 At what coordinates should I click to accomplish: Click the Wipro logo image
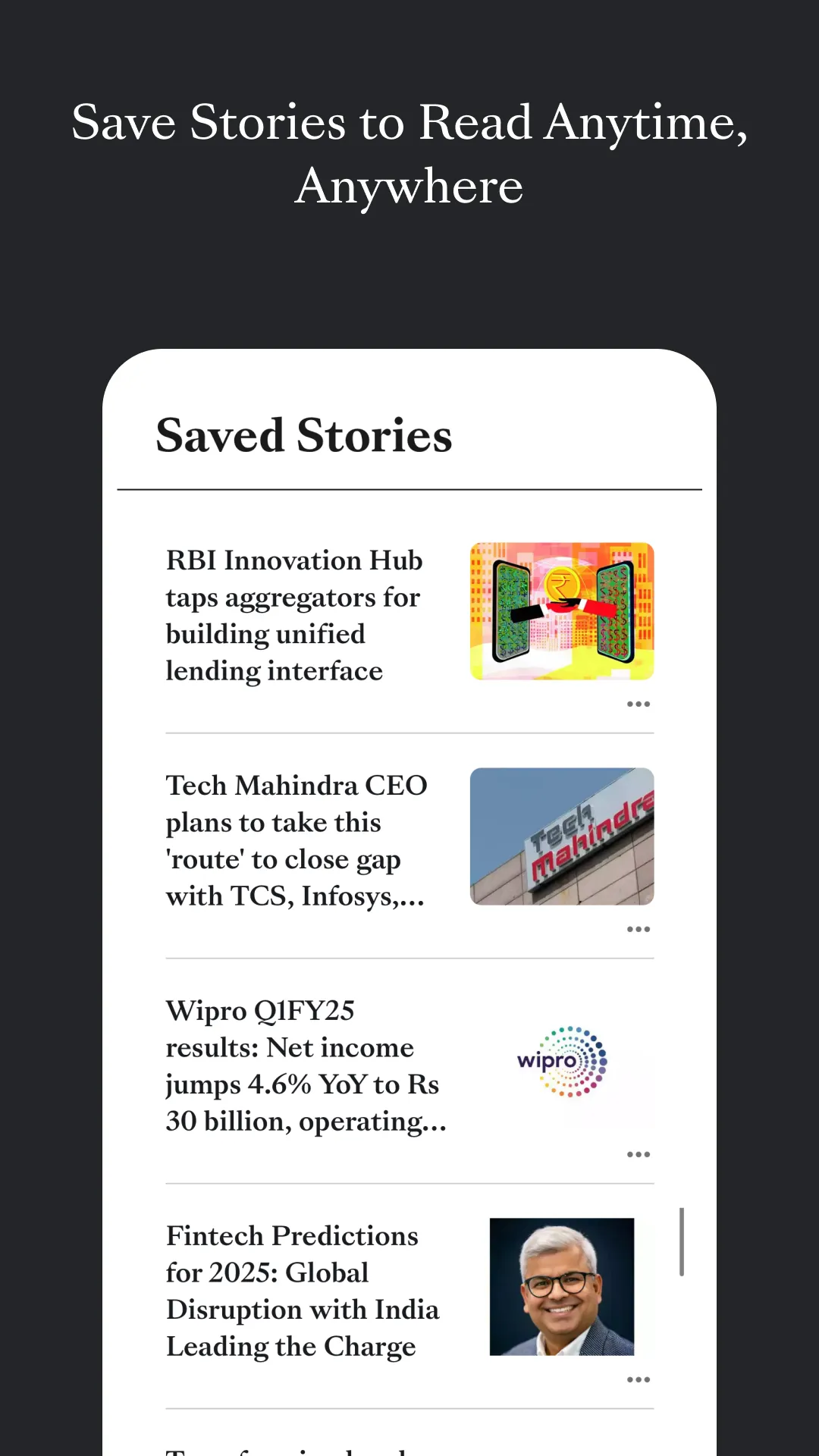point(561,1063)
